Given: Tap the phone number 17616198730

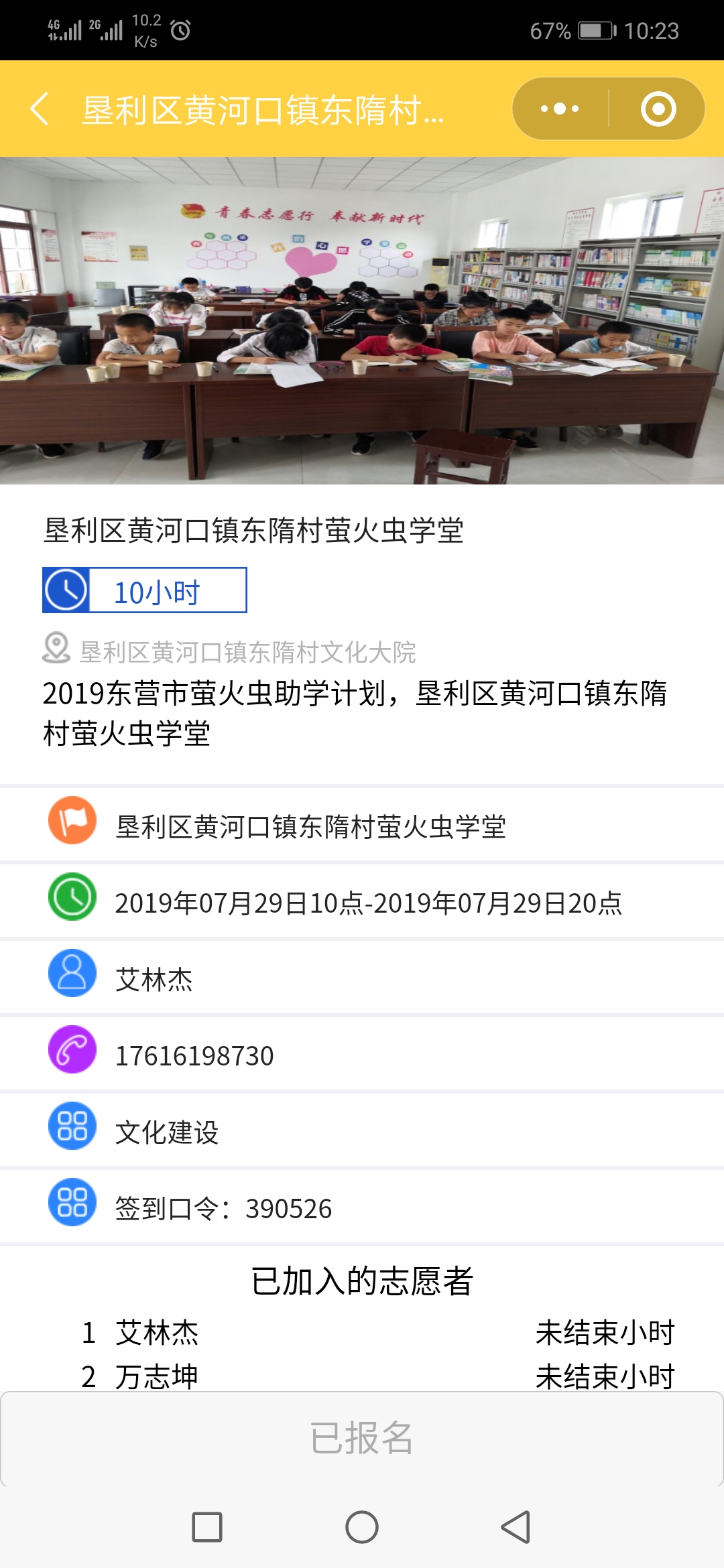Looking at the screenshot, I should point(194,1056).
